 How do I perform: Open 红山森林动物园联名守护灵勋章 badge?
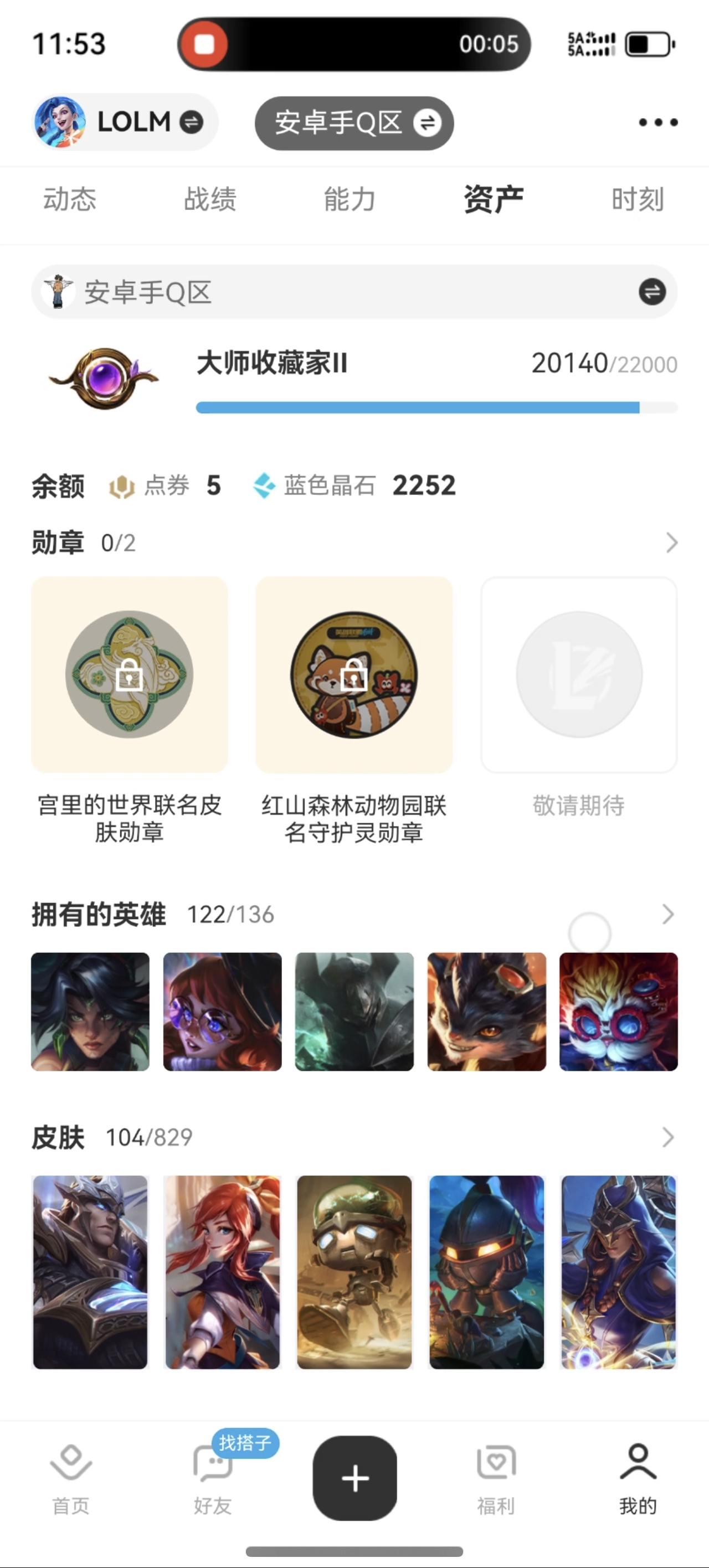354,674
